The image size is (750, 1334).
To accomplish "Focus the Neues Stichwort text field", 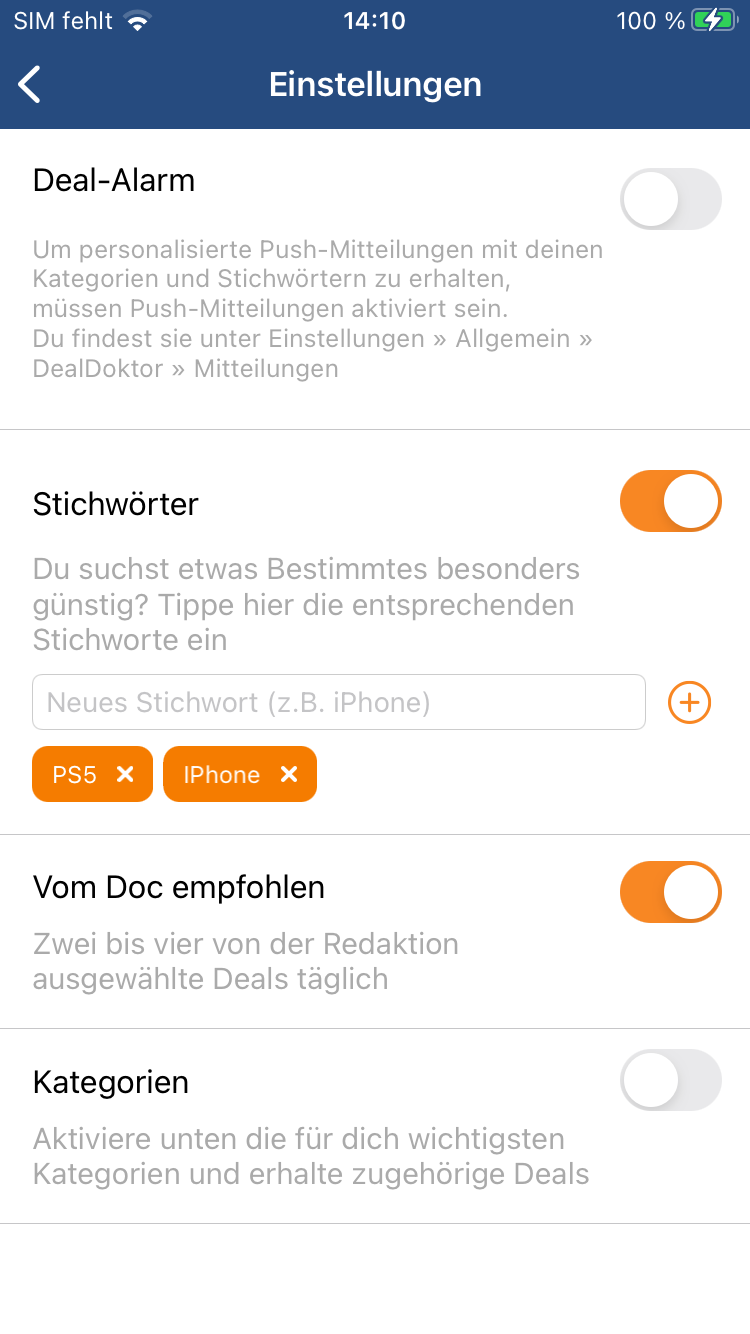I will point(339,702).
